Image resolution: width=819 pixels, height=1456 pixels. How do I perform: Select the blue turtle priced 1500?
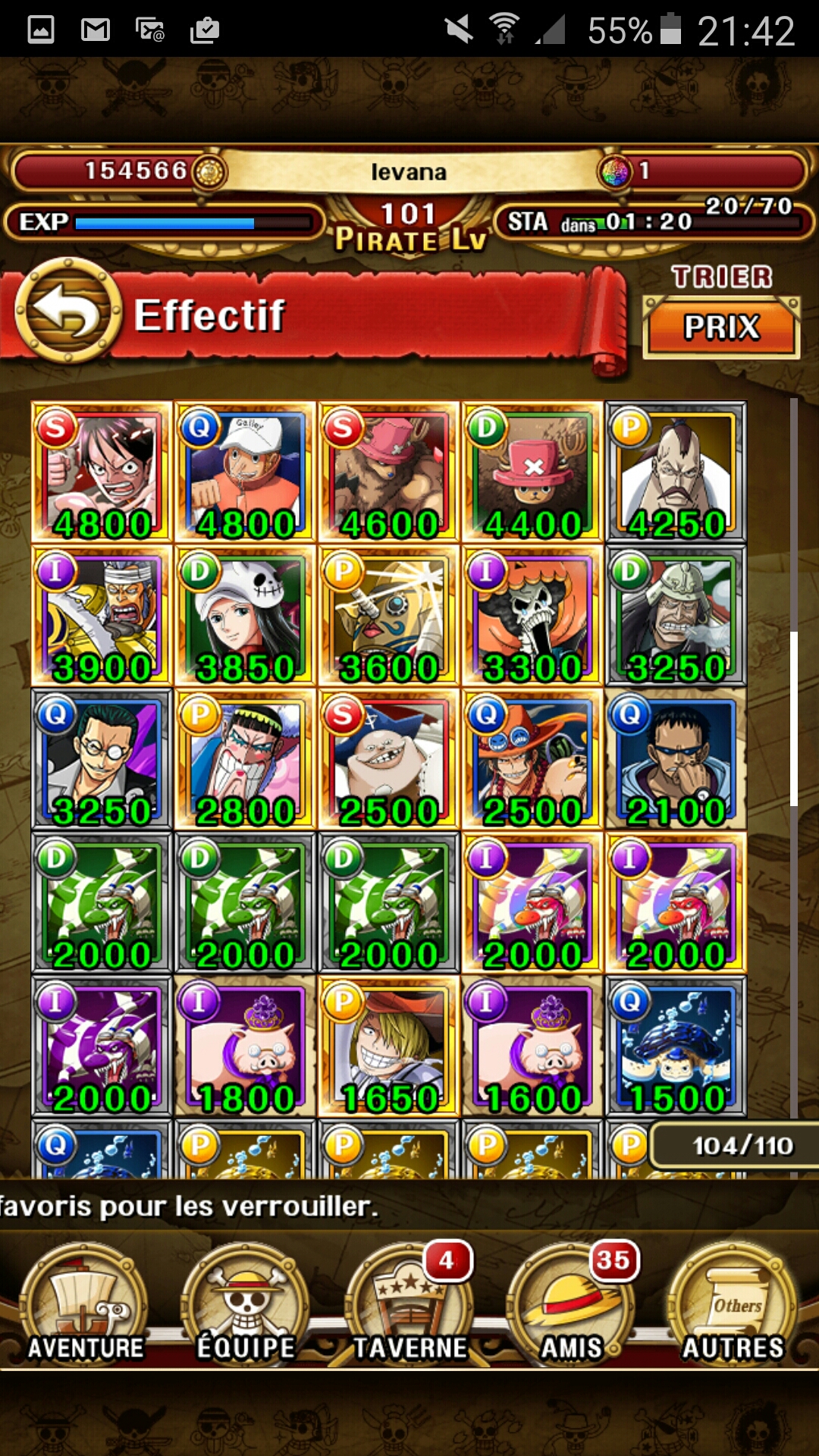coord(676,1046)
